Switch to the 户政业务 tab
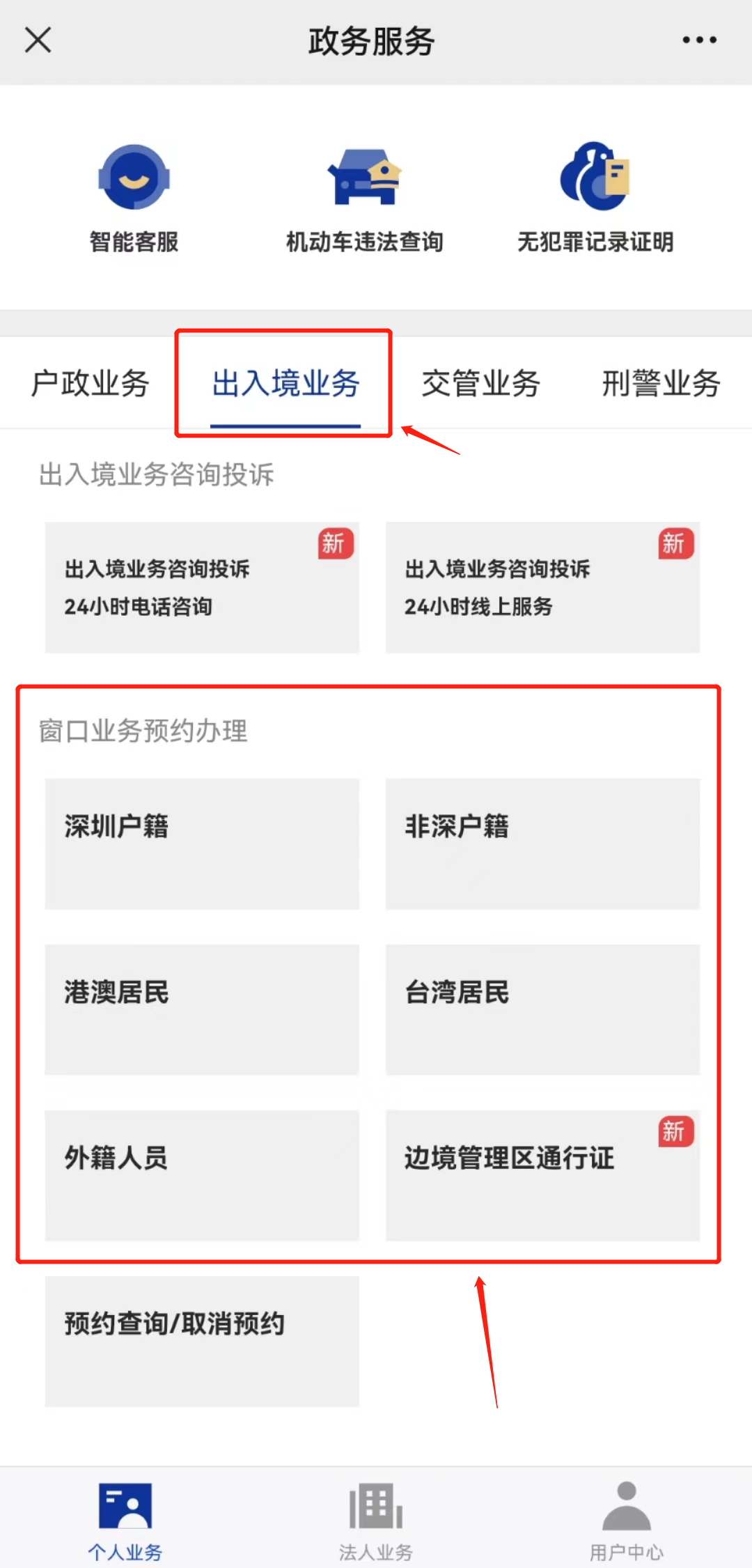The width and height of the screenshot is (752, 1568). [x=91, y=384]
